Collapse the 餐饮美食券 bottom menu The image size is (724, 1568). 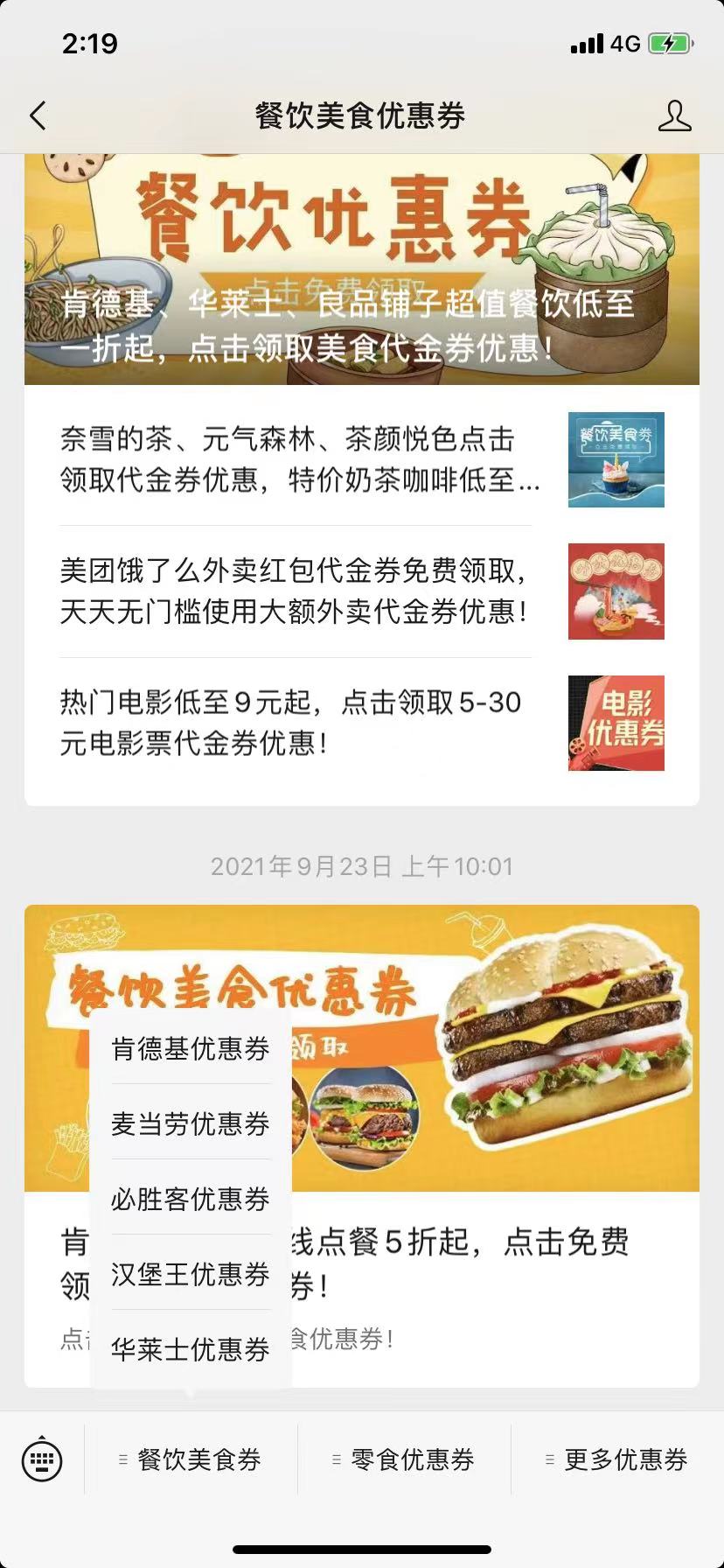(191, 1459)
